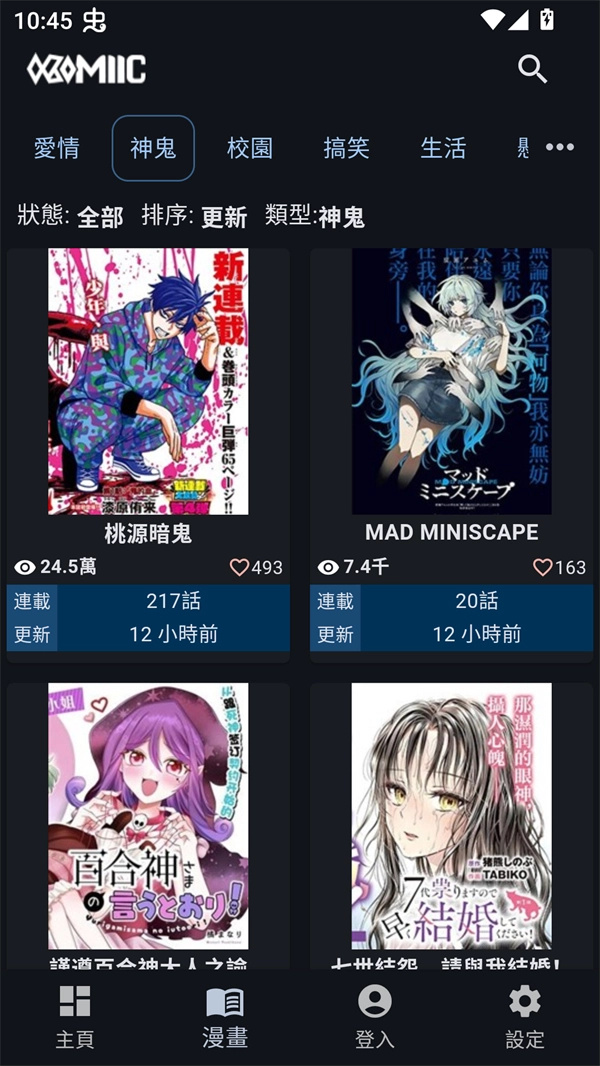Select the 校園 genre tab
The image size is (600, 1066).
pyautogui.click(x=250, y=148)
